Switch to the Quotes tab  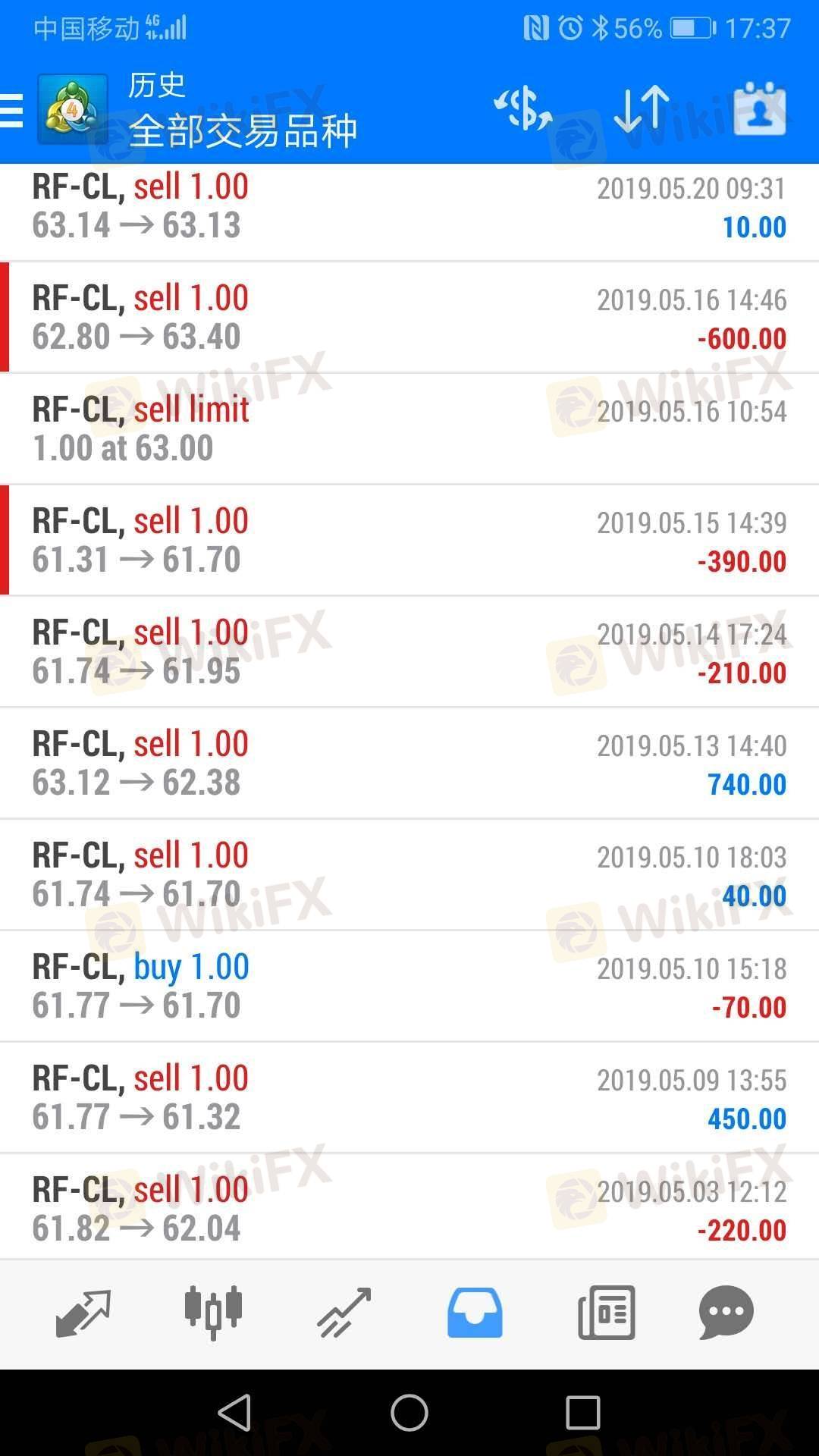83,1313
